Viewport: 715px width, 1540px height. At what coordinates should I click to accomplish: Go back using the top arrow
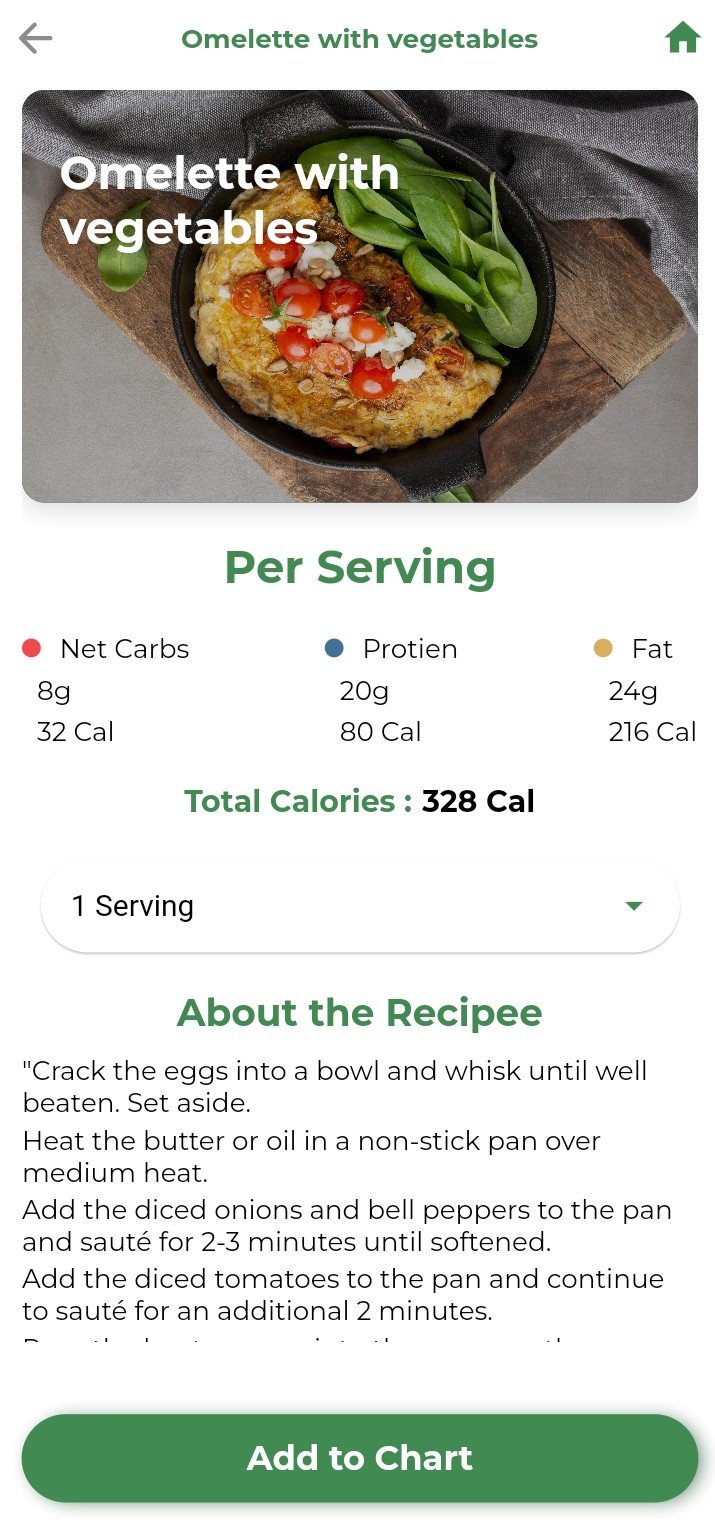[35, 39]
